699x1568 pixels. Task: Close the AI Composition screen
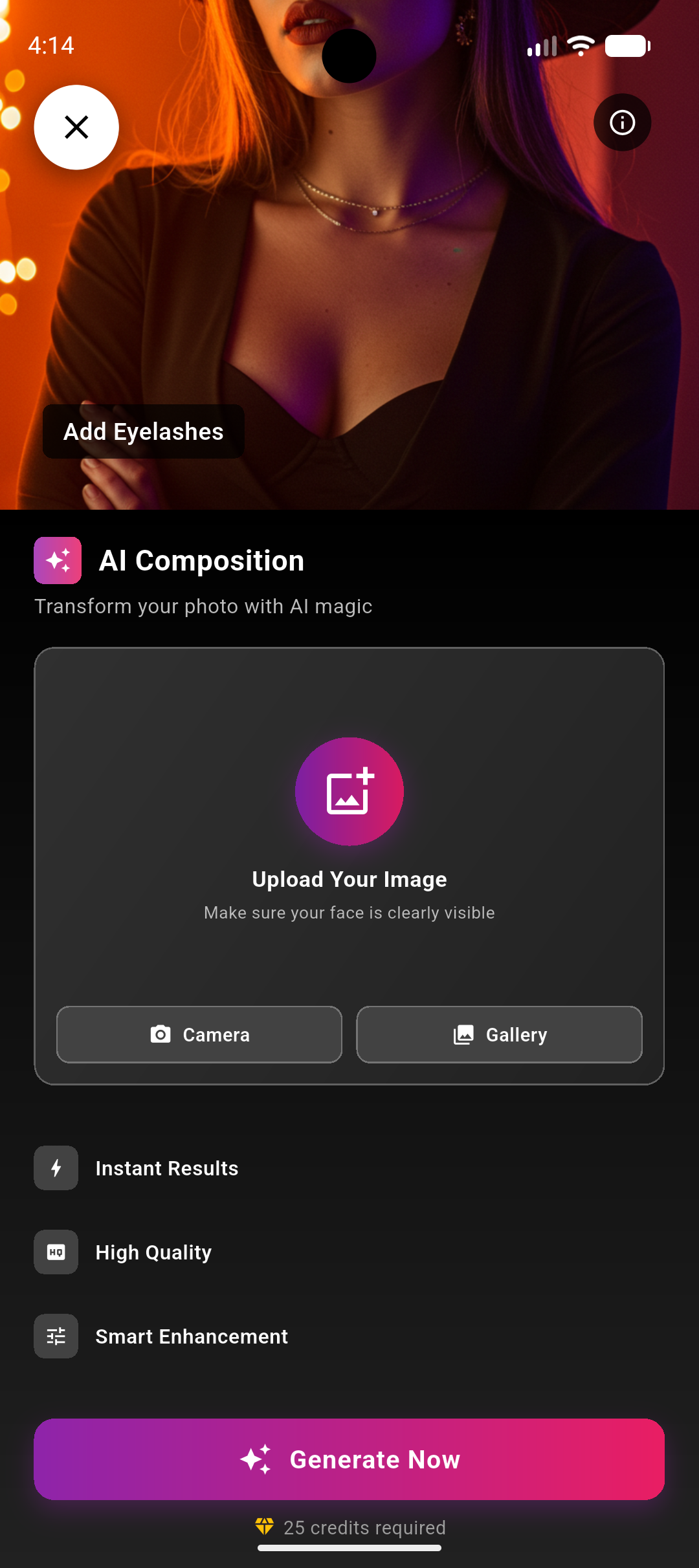[x=76, y=127]
